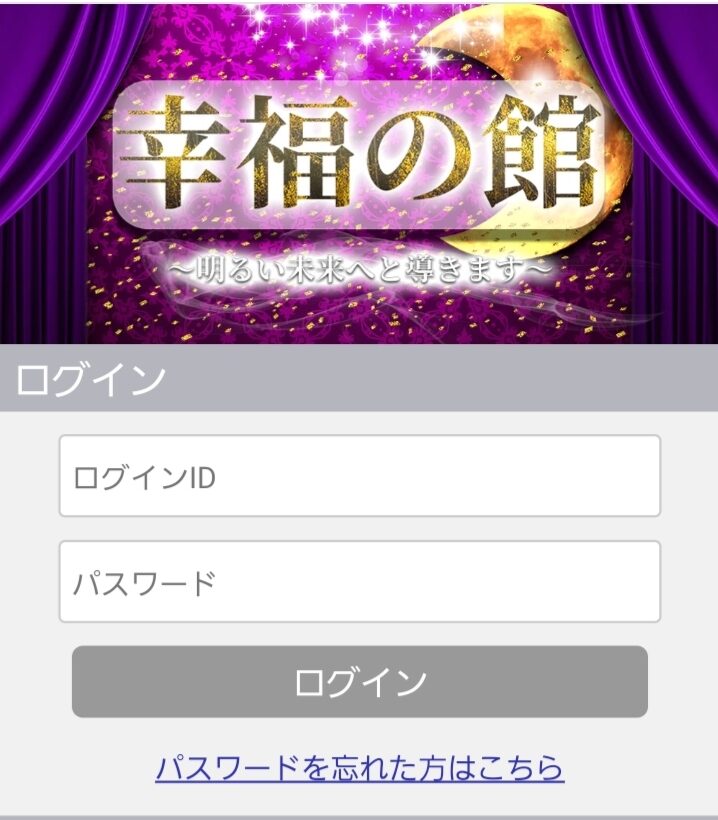Tap the ログインID input field

coord(359,476)
